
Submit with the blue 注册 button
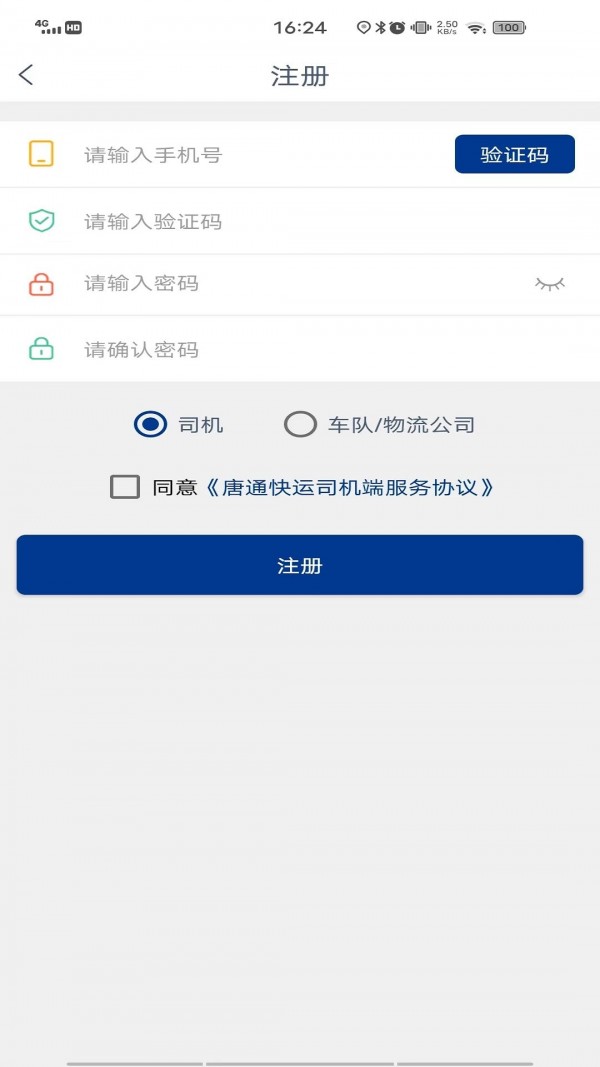(x=300, y=565)
